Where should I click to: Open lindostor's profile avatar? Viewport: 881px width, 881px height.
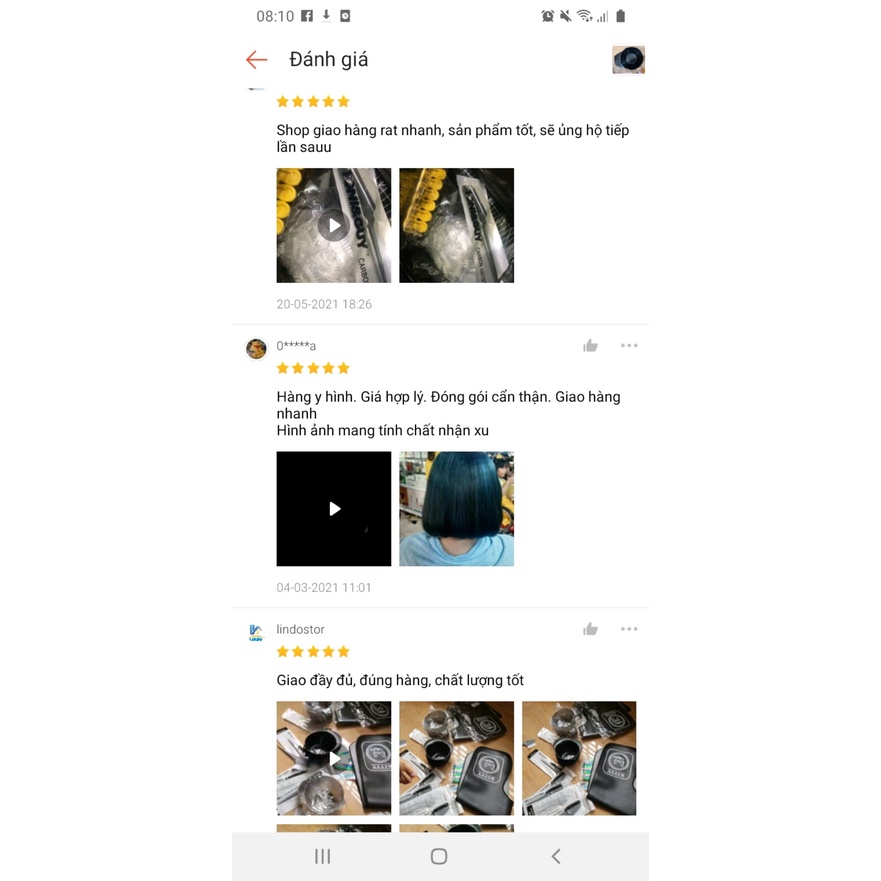tap(256, 632)
